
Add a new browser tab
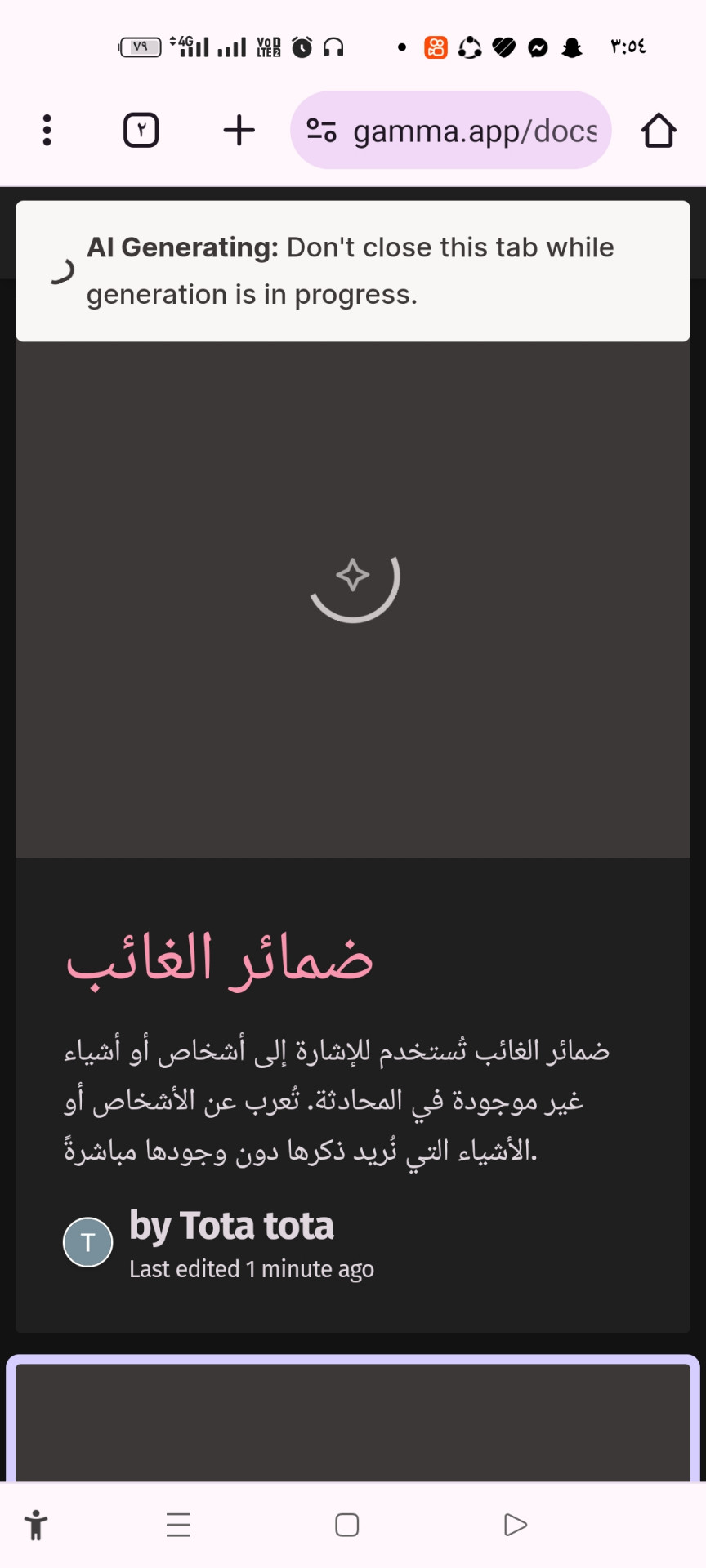tap(239, 130)
